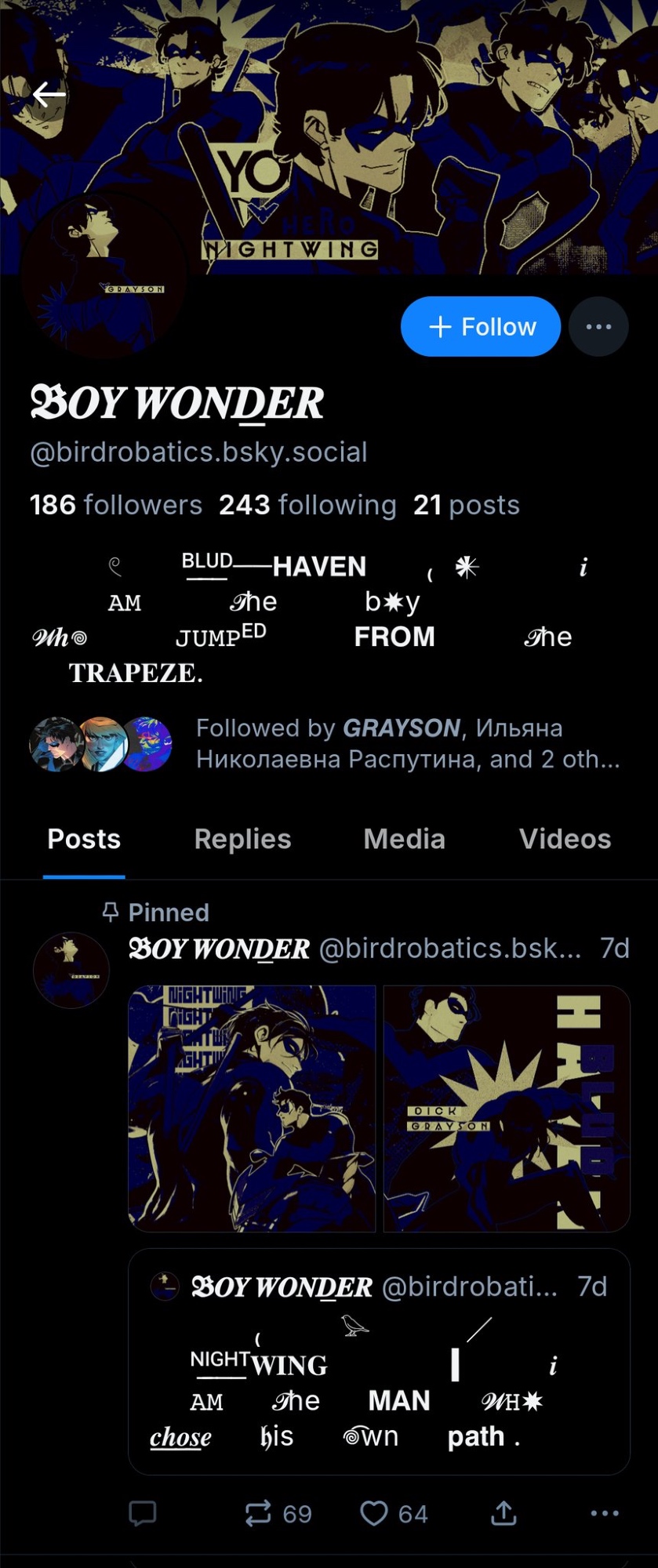
Task: Open the pinned post's Dick Grayson image
Action: [507, 1109]
